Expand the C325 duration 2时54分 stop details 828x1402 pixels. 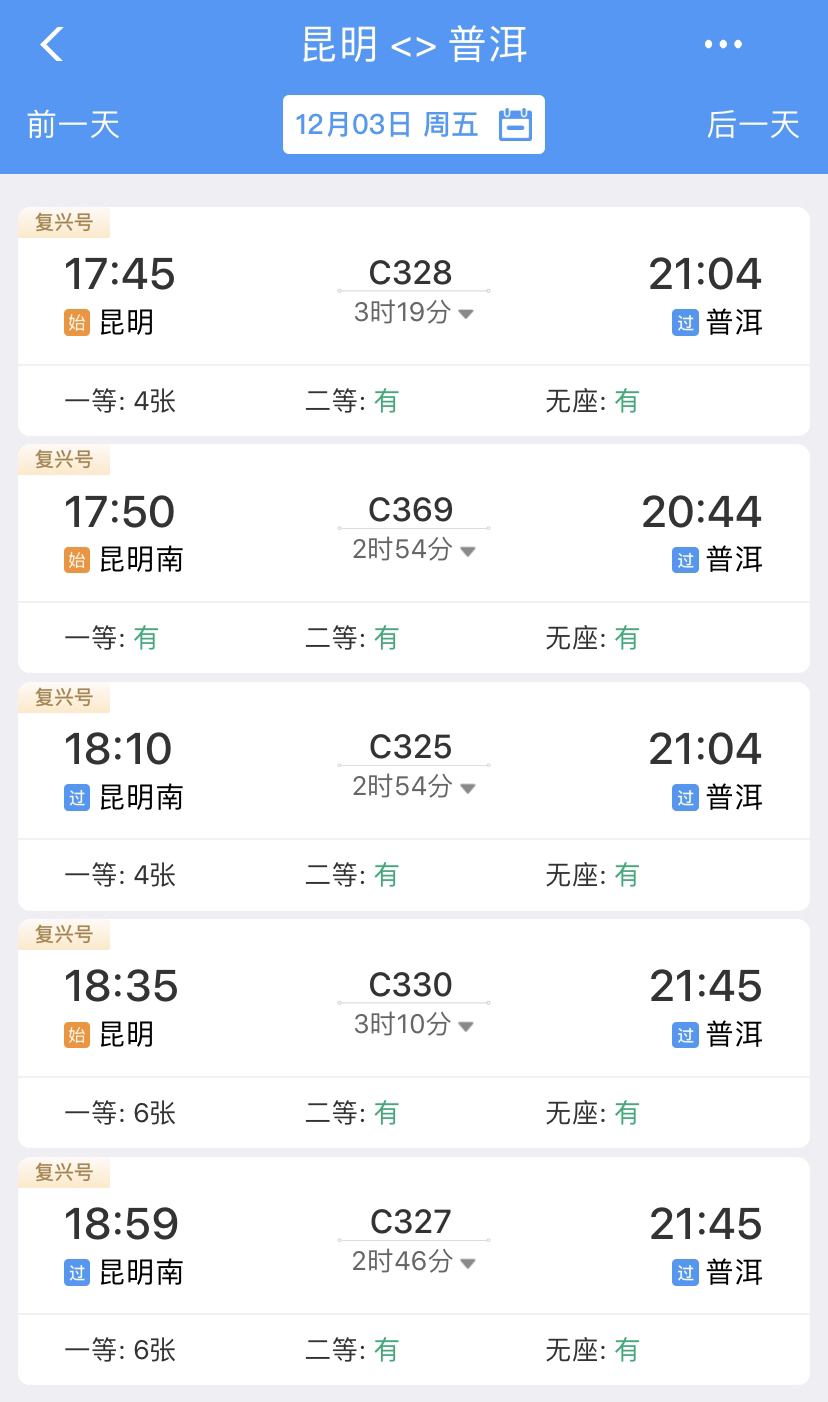(x=414, y=787)
